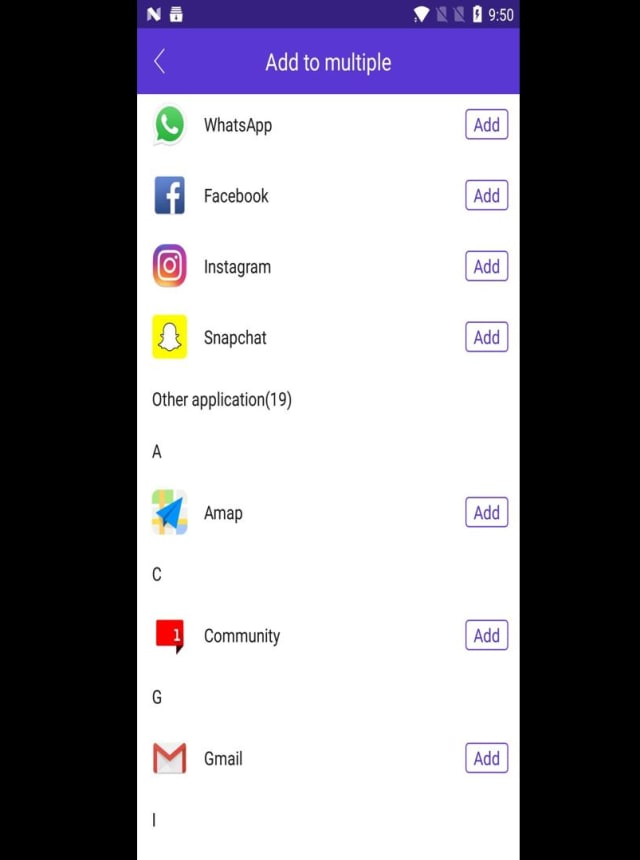
Task: Add Gmail to multiple accounts
Action: point(486,759)
